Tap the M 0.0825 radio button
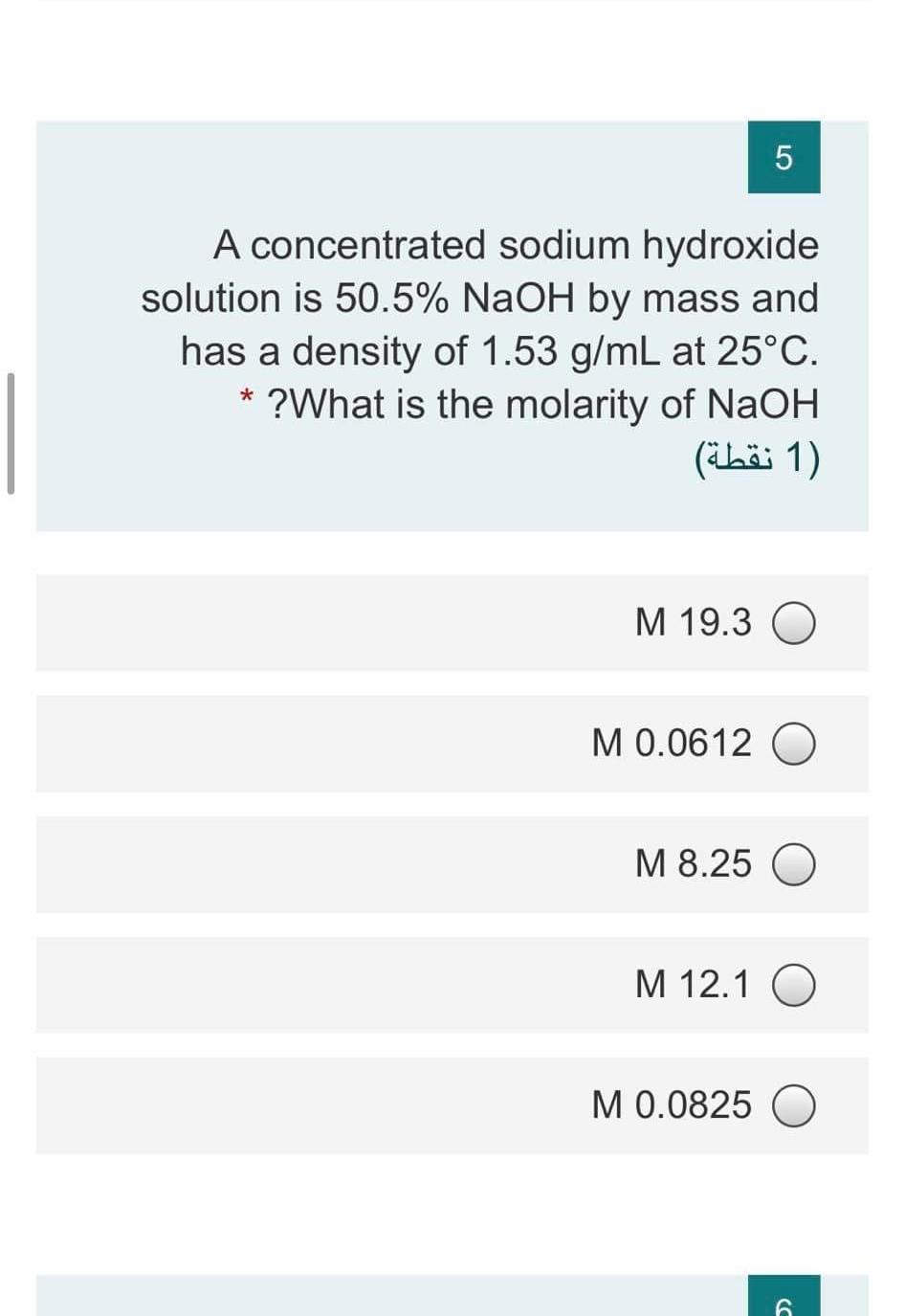 (x=793, y=1106)
